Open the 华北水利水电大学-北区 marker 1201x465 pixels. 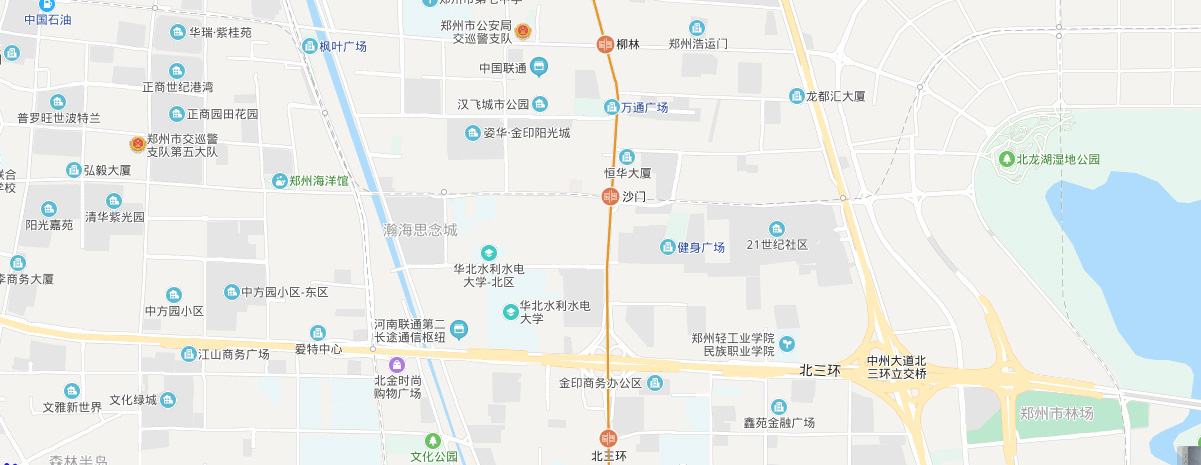pyautogui.click(x=489, y=252)
